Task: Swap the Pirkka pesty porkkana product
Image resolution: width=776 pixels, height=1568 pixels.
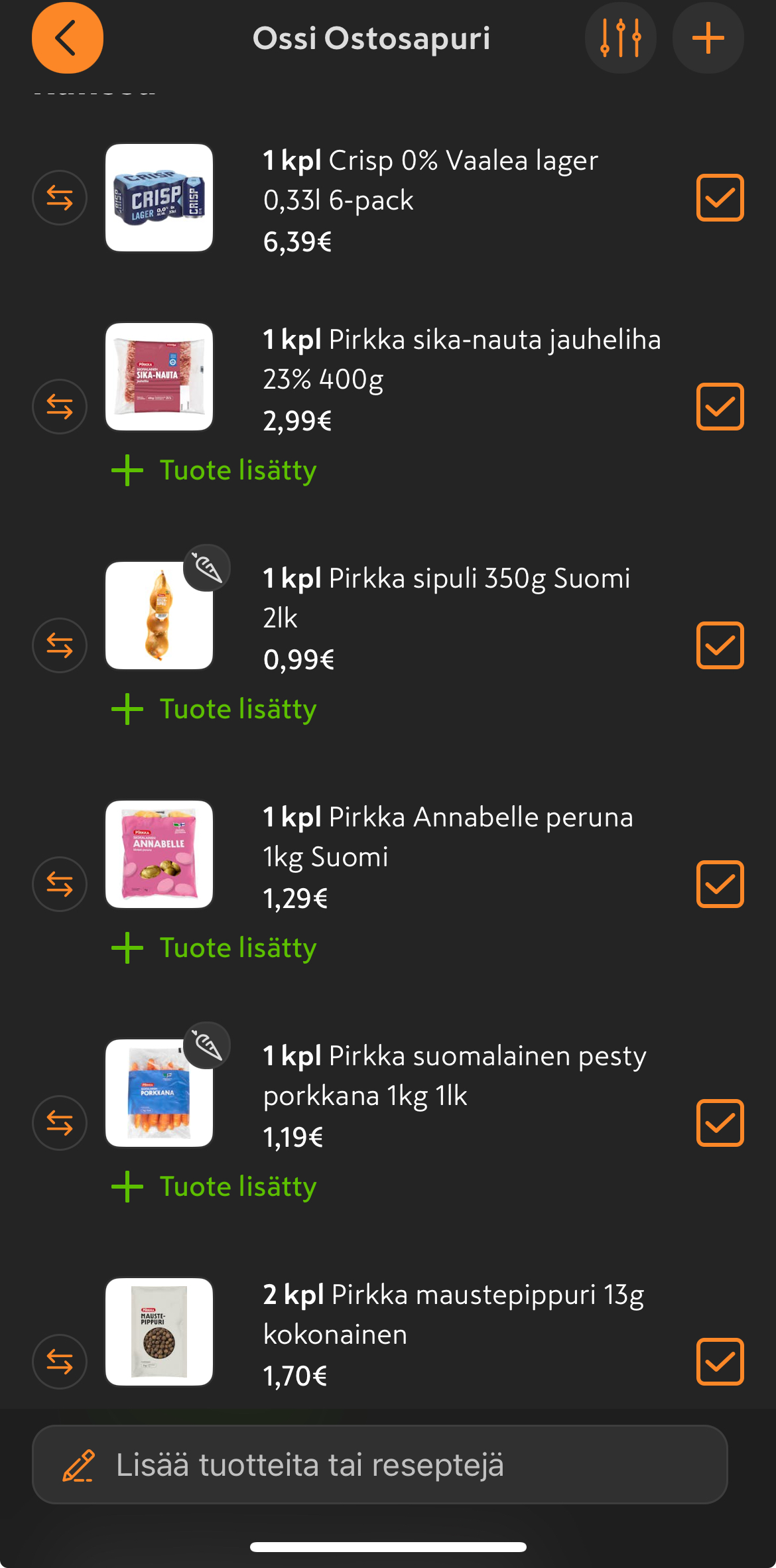Action: (x=60, y=1123)
